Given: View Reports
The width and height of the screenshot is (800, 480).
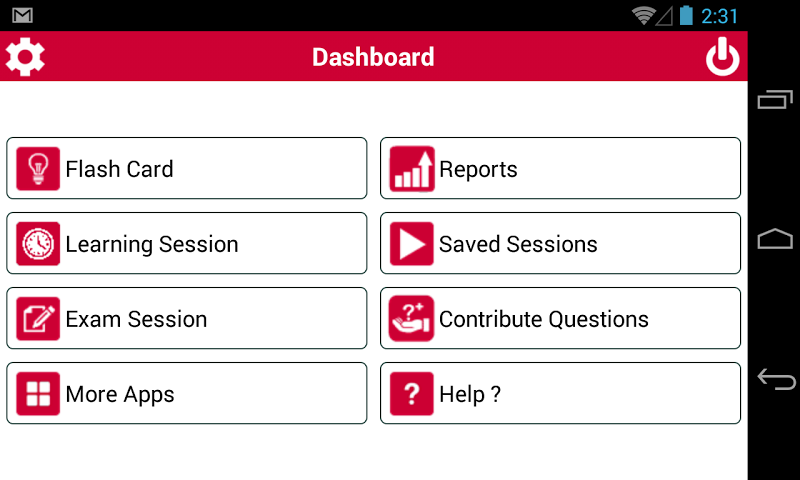Looking at the screenshot, I should click(x=560, y=169).
